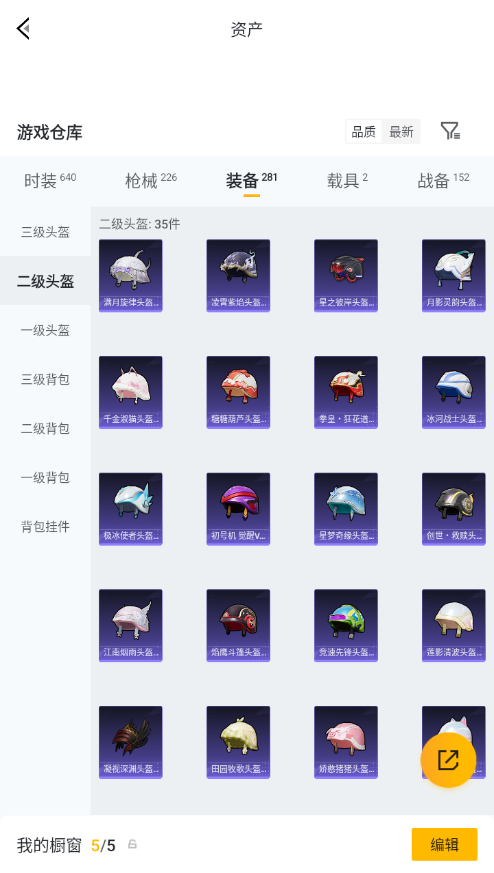This screenshot has width=494, height=873.
Task: Open the filter icon beside 最新
Action: click(450, 131)
